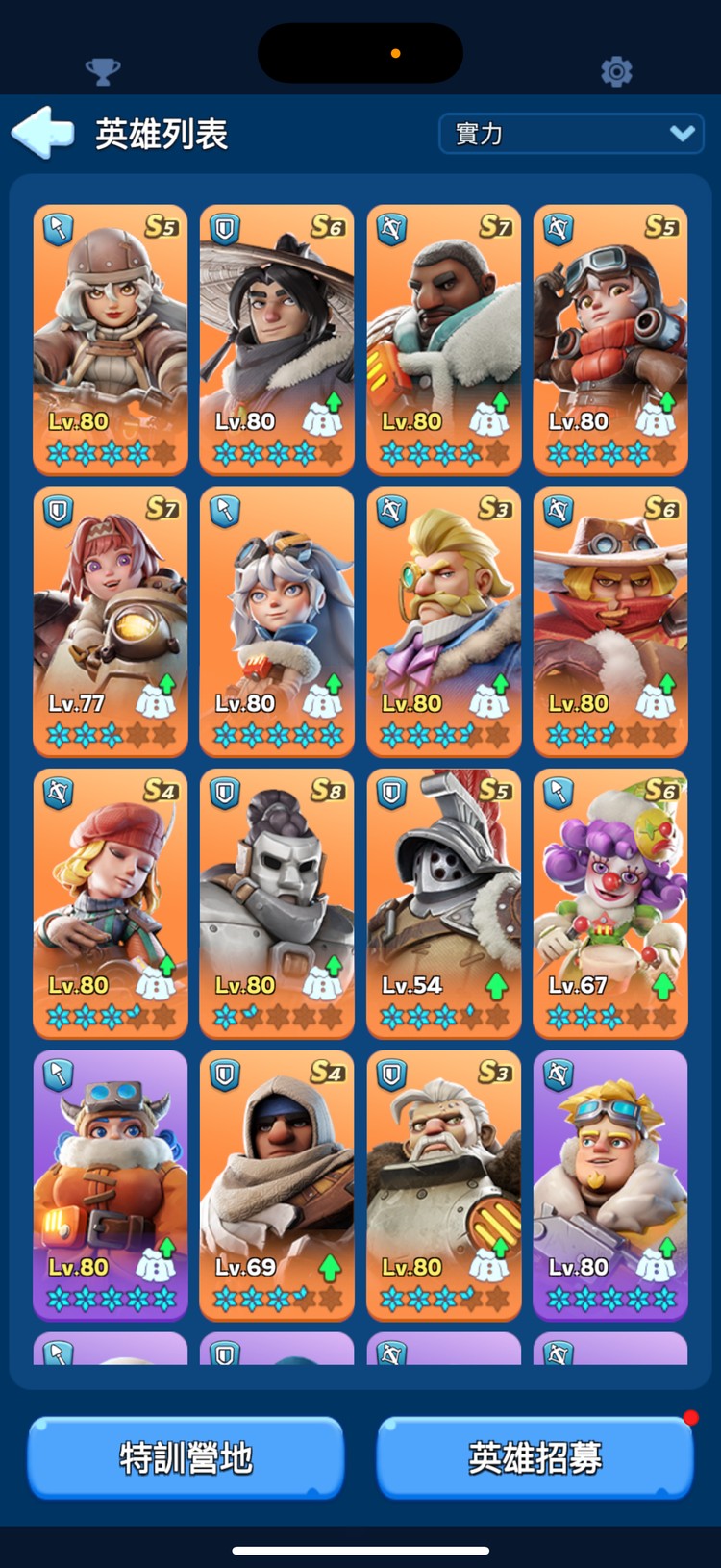
Task: Select the blond mustache hero card S3
Action: click(x=444, y=620)
